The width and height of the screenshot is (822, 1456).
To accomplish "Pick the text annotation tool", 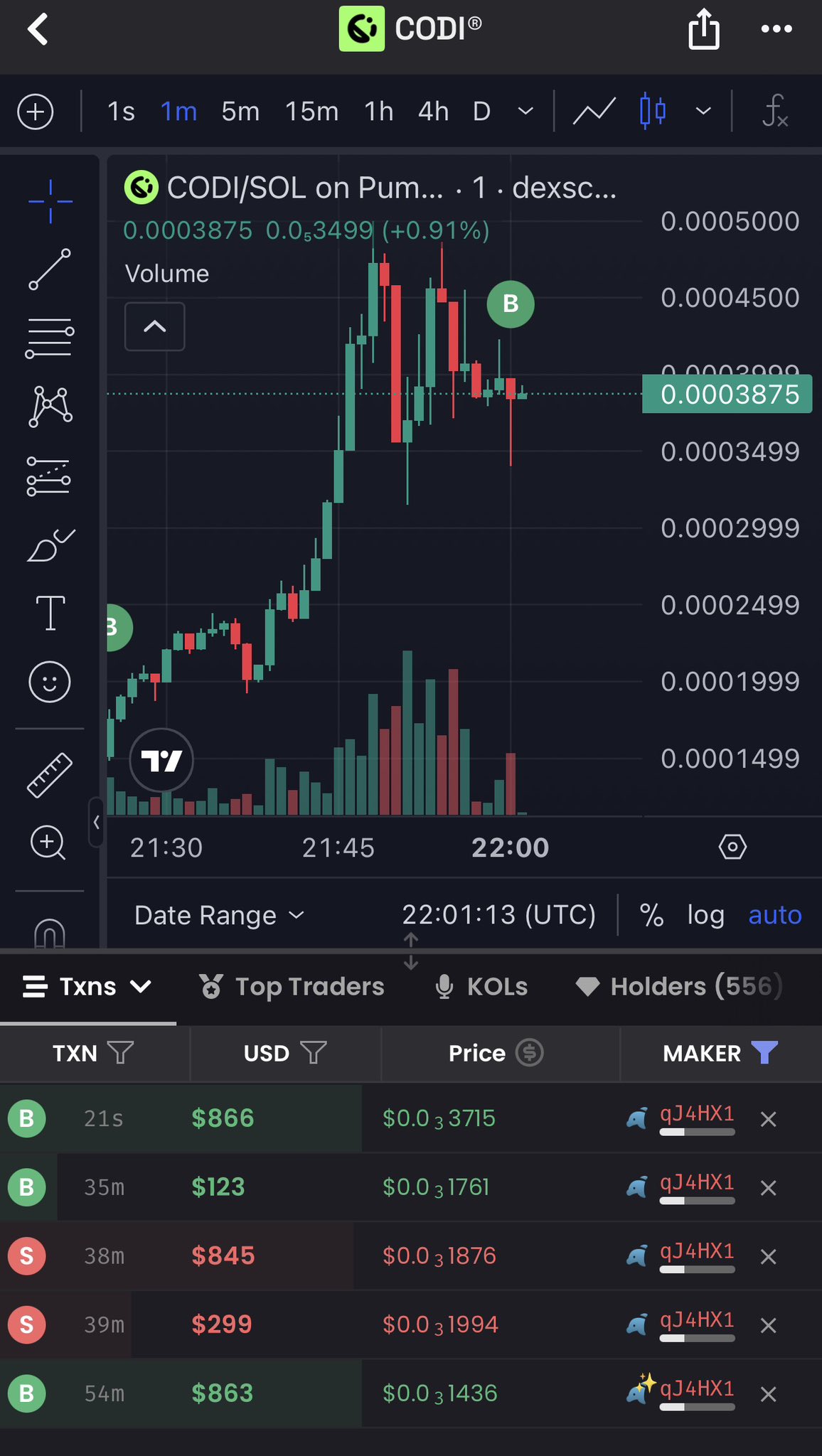I will point(50,613).
